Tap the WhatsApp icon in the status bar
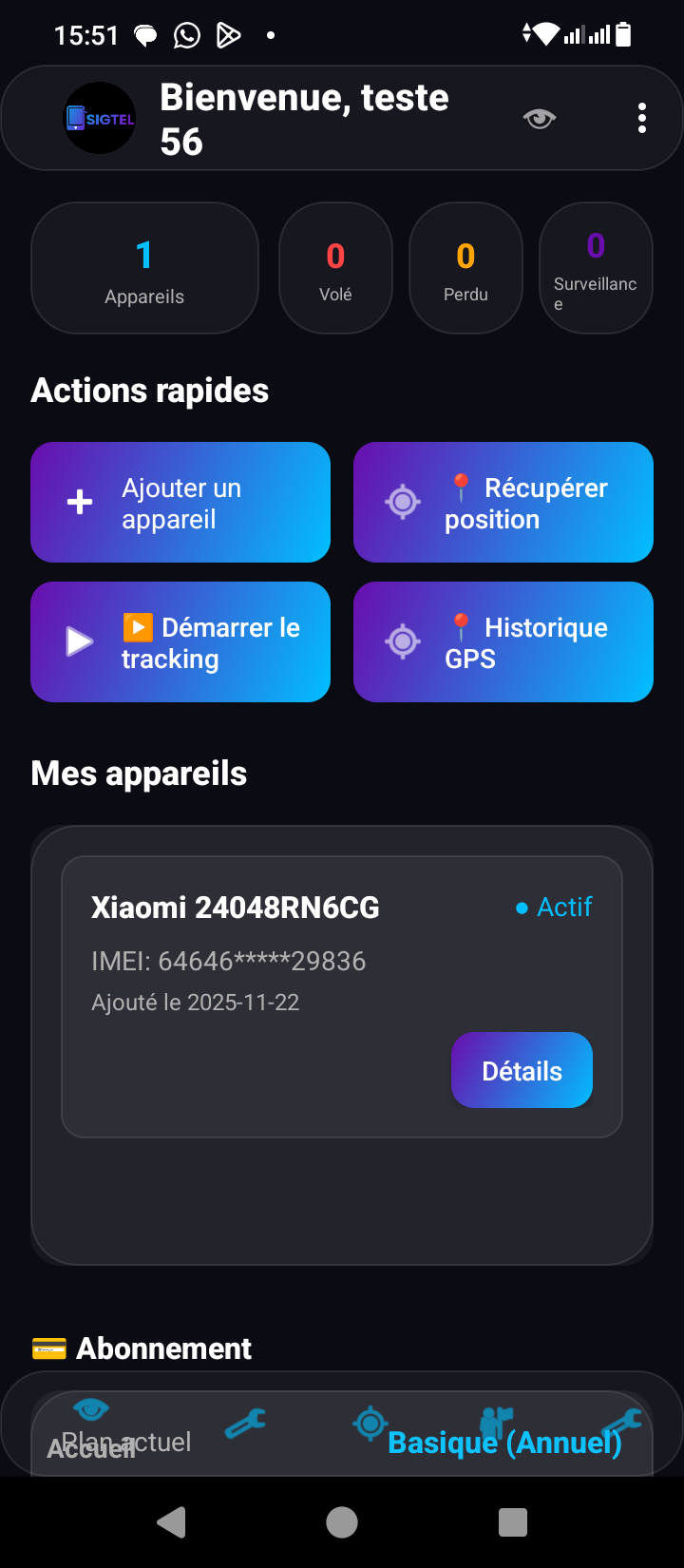The width and height of the screenshot is (684, 1568). pyautogui.click(x=186, y=34)
